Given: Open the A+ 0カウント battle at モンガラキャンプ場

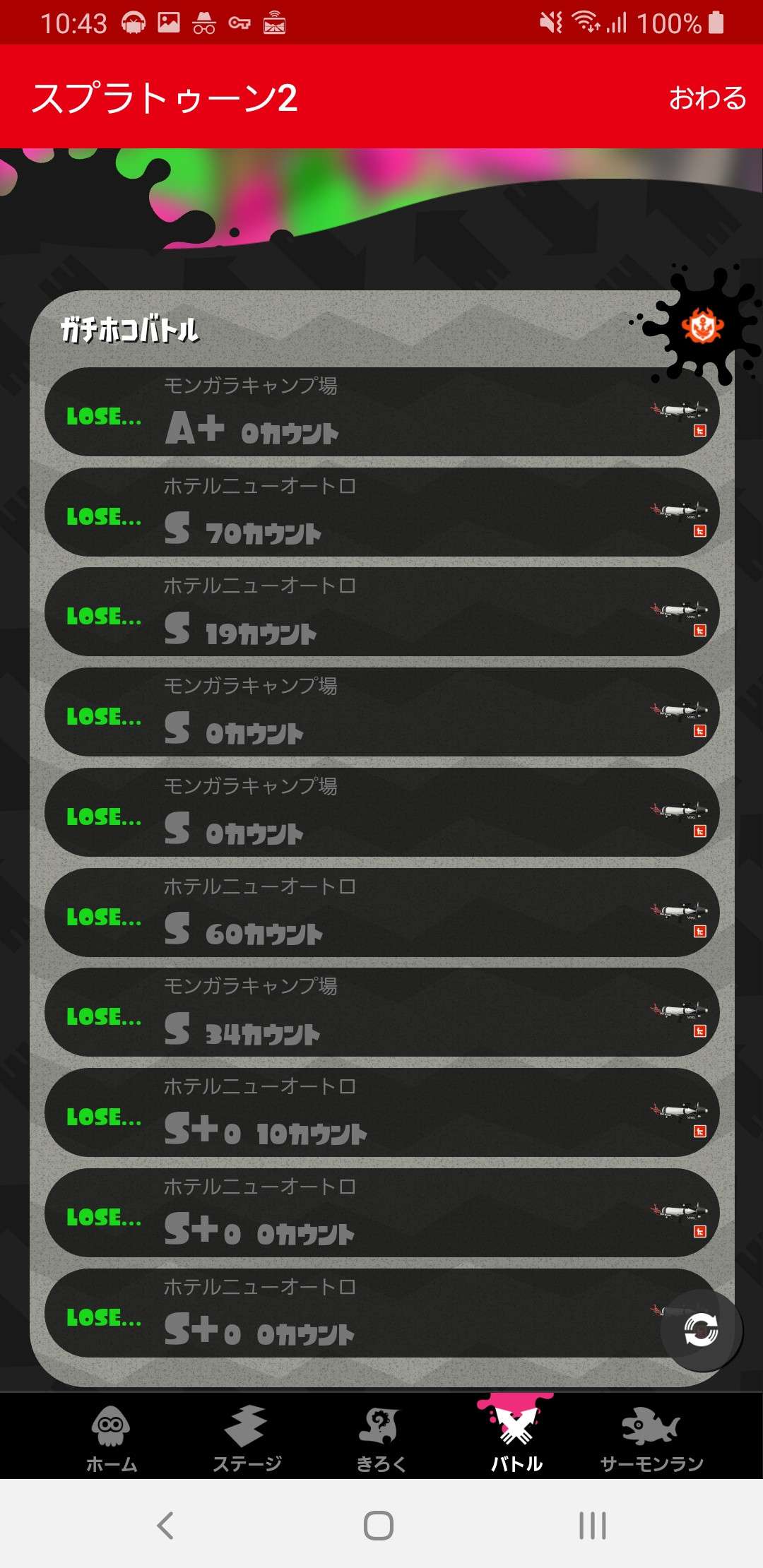Looking at the screenshot, I should click(x=381, y=412).
